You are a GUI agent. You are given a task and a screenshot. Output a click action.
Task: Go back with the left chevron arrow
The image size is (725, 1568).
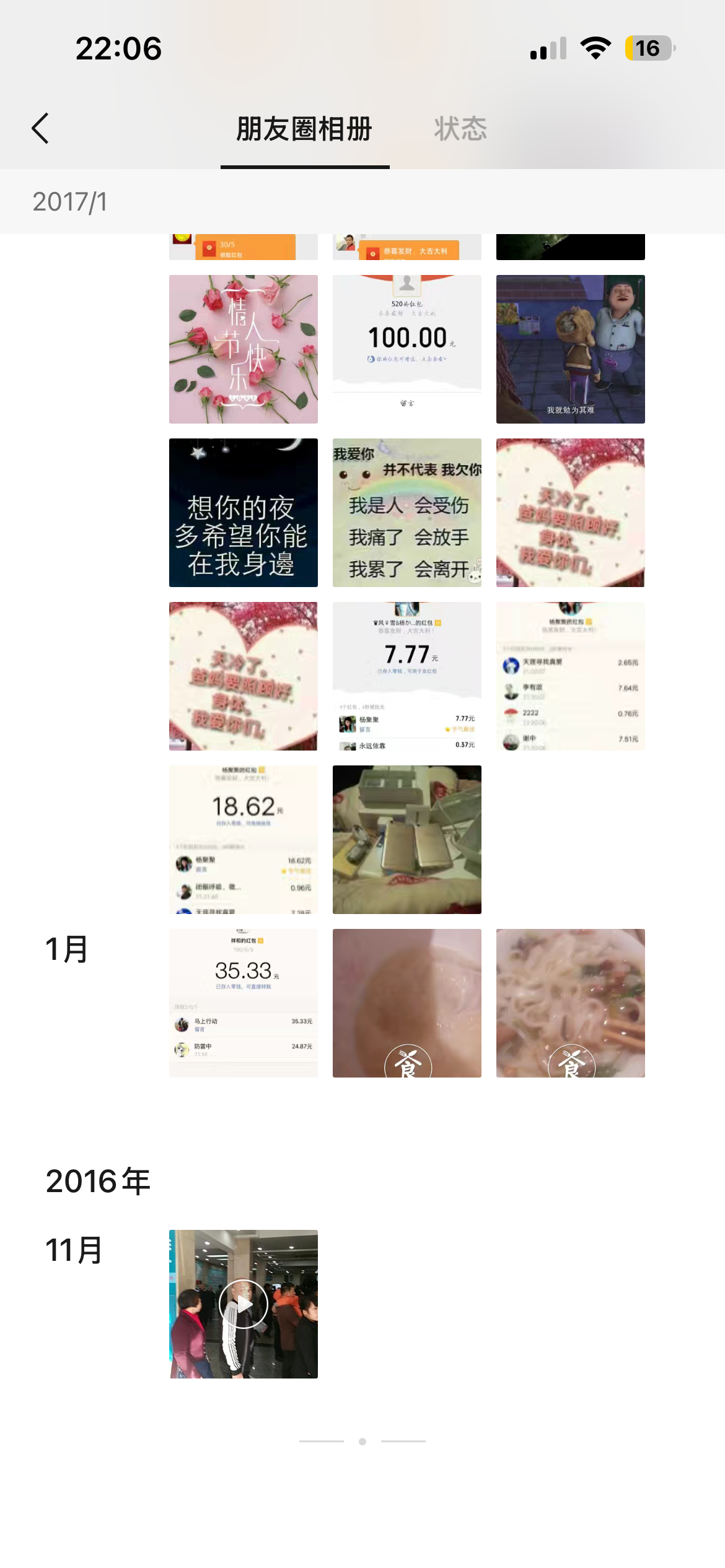coord(40,129)
